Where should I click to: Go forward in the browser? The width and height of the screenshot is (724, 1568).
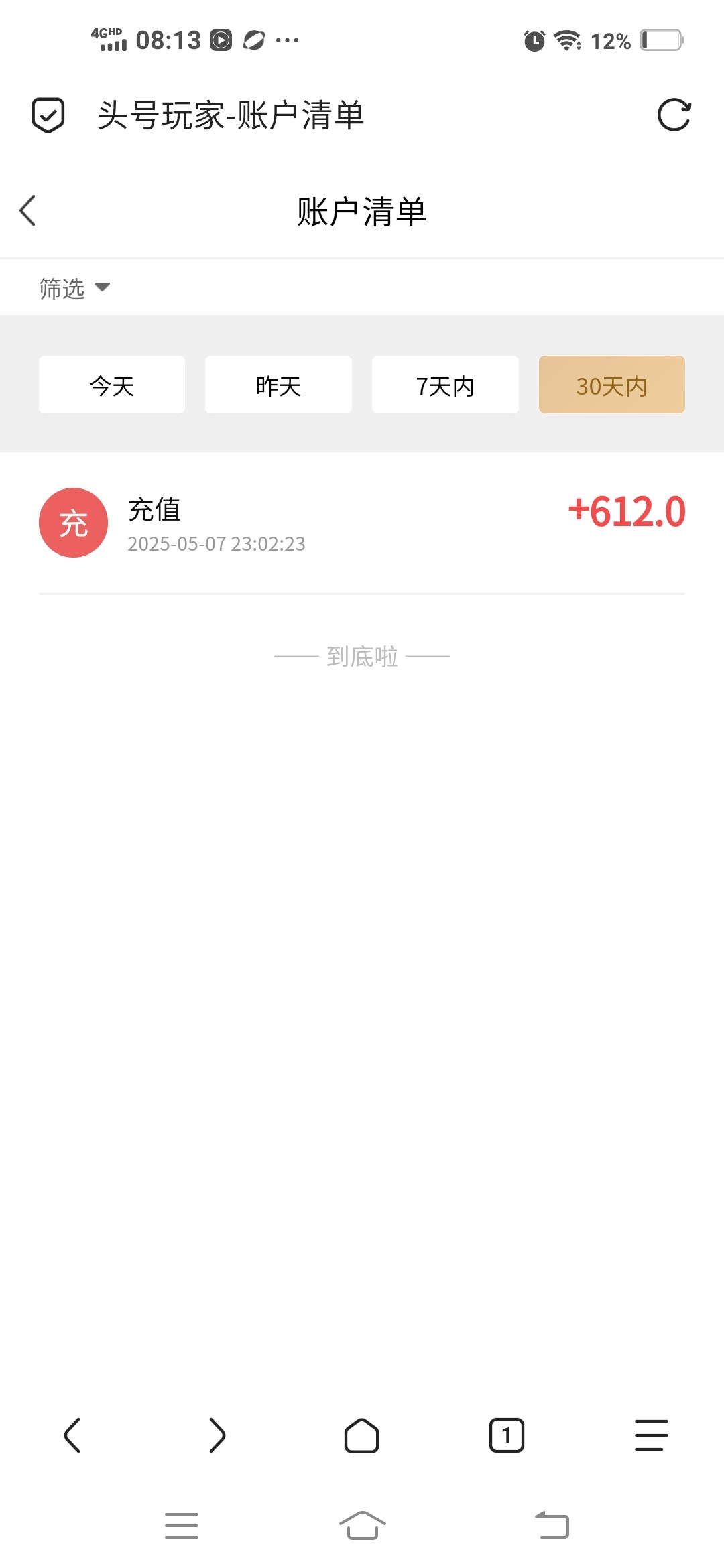coord(217,1435)
